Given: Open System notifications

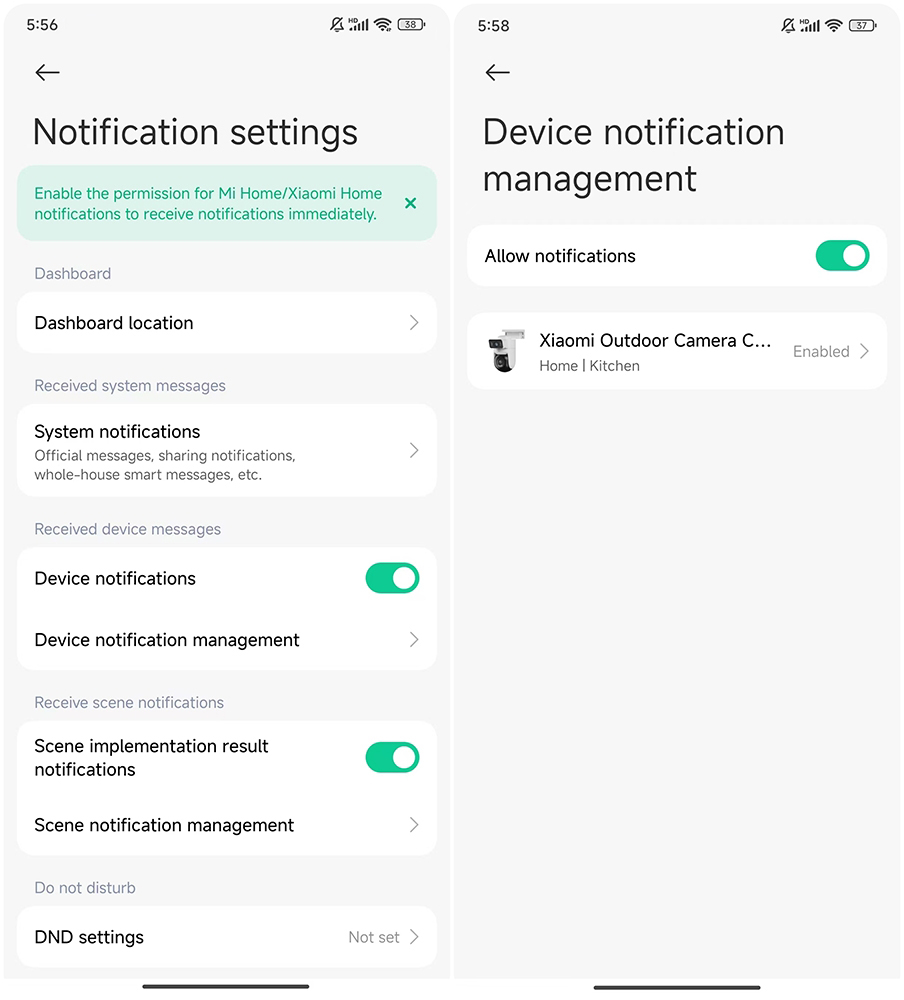Looking at the screenshot, I should pyautogui.click(x=227, y=451).
